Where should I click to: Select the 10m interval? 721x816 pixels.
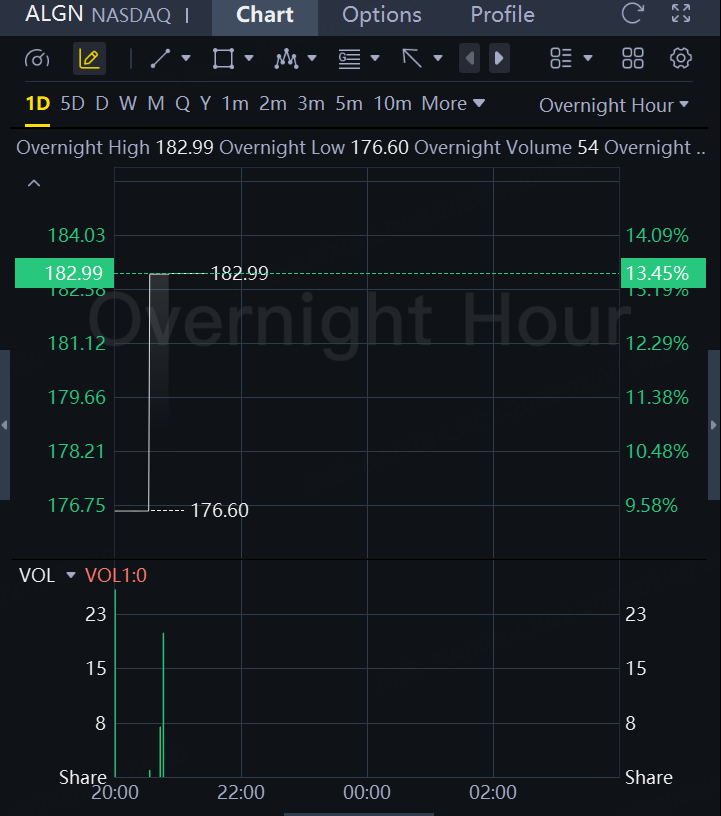coord(393,104)
